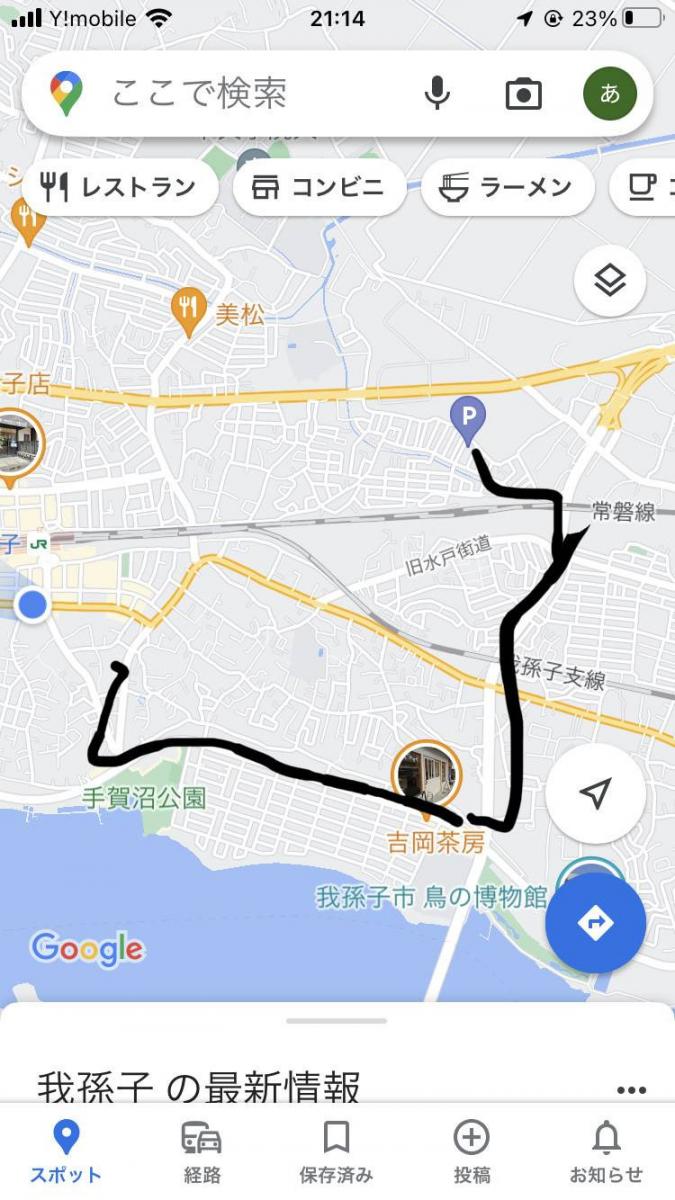Screen dimensions: 675x1200
Task: Open the map layers button
Action: (x=610, y=281)
